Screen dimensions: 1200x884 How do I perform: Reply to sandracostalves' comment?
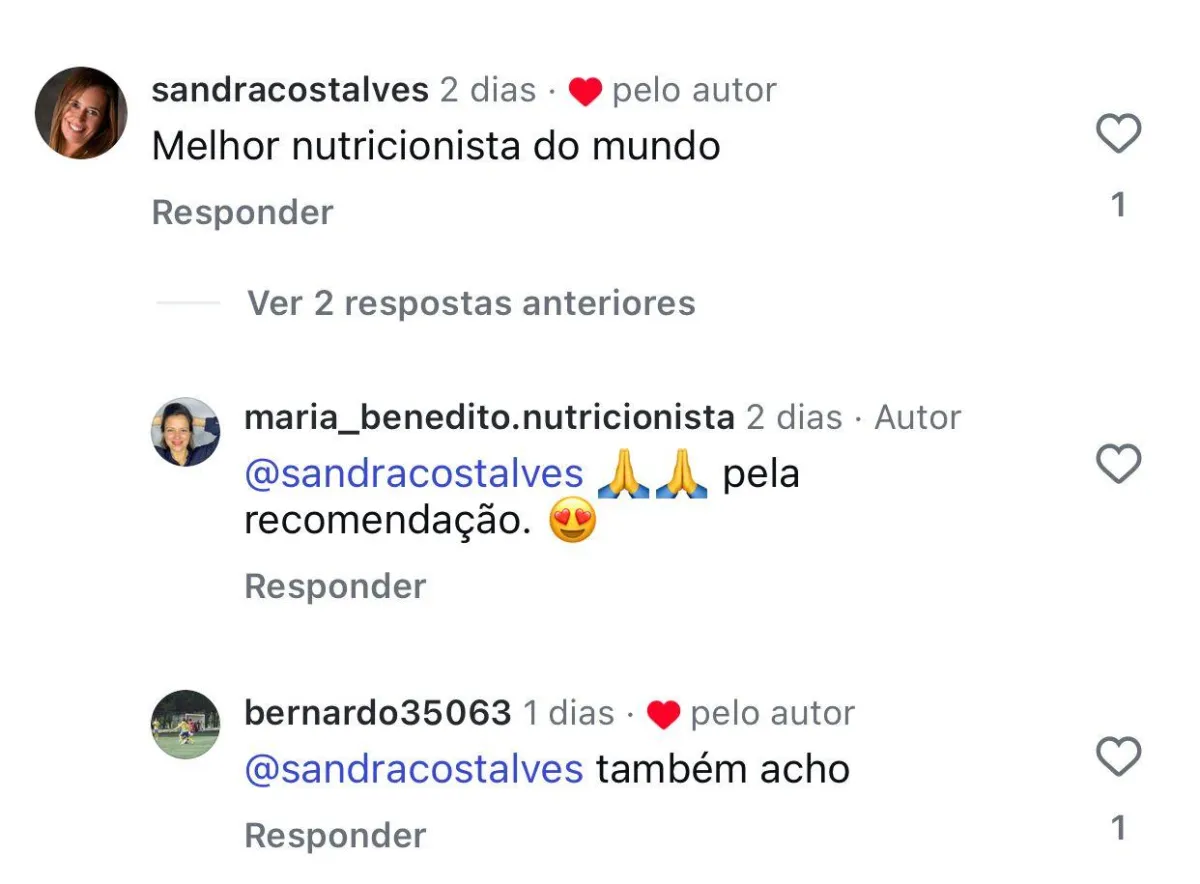[242, 212]
